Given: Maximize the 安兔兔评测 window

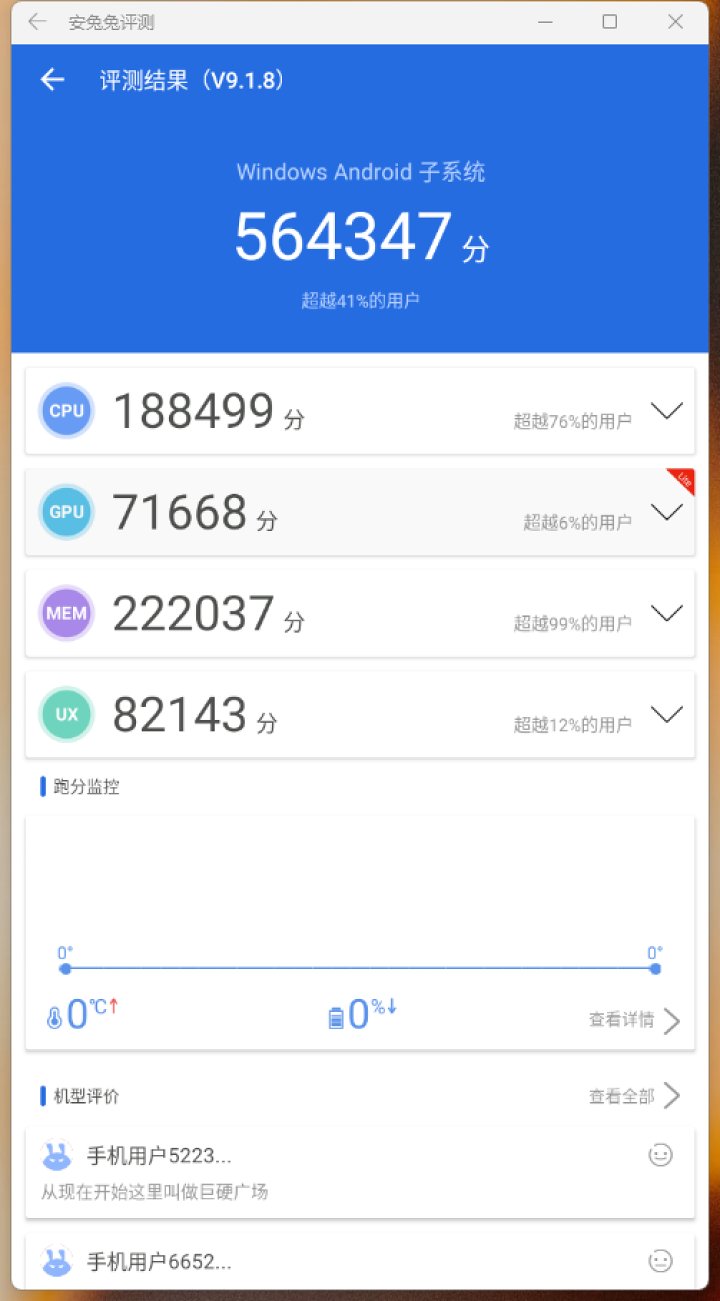Looking at the screenshot, I should tap(610, 22).
